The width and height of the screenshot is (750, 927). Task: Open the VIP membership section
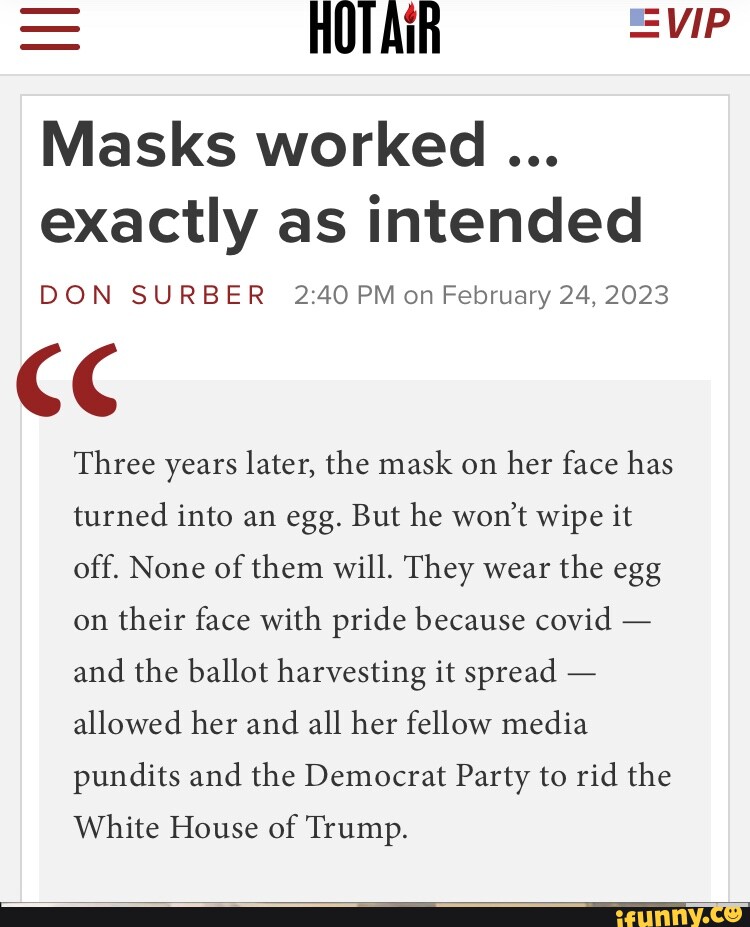pos(684,22)
